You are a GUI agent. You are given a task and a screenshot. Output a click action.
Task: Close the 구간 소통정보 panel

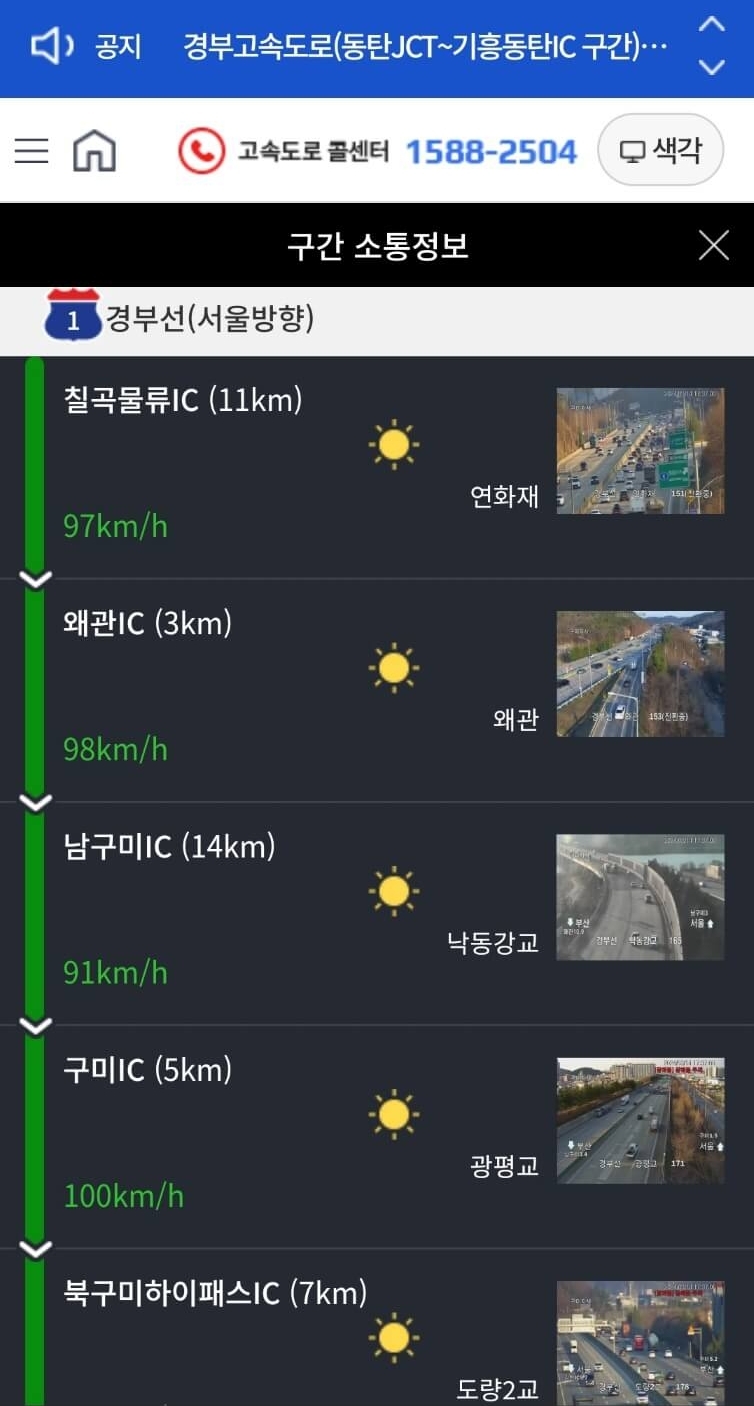714,244
